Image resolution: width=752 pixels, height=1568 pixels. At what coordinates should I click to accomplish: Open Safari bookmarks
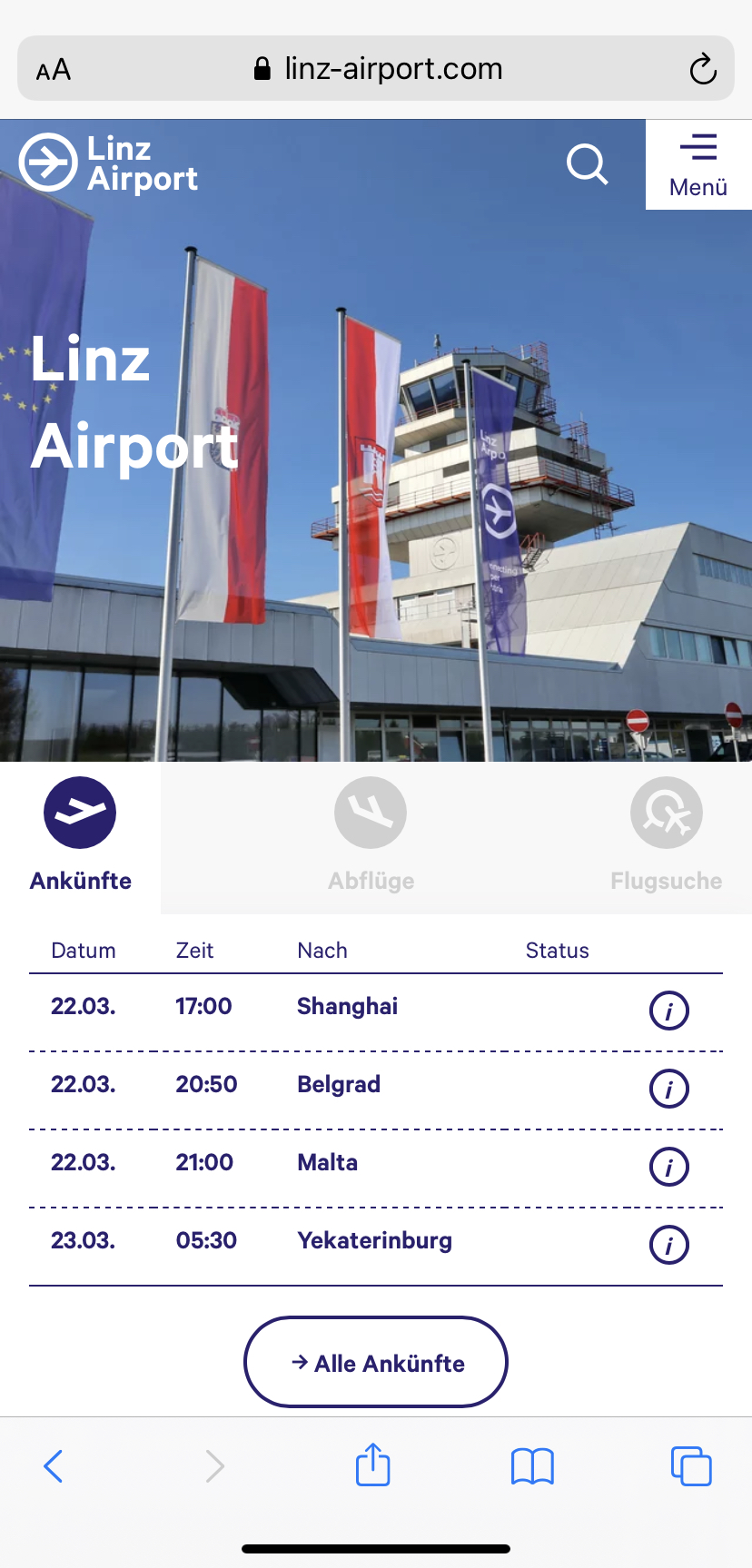[532, 1465]
